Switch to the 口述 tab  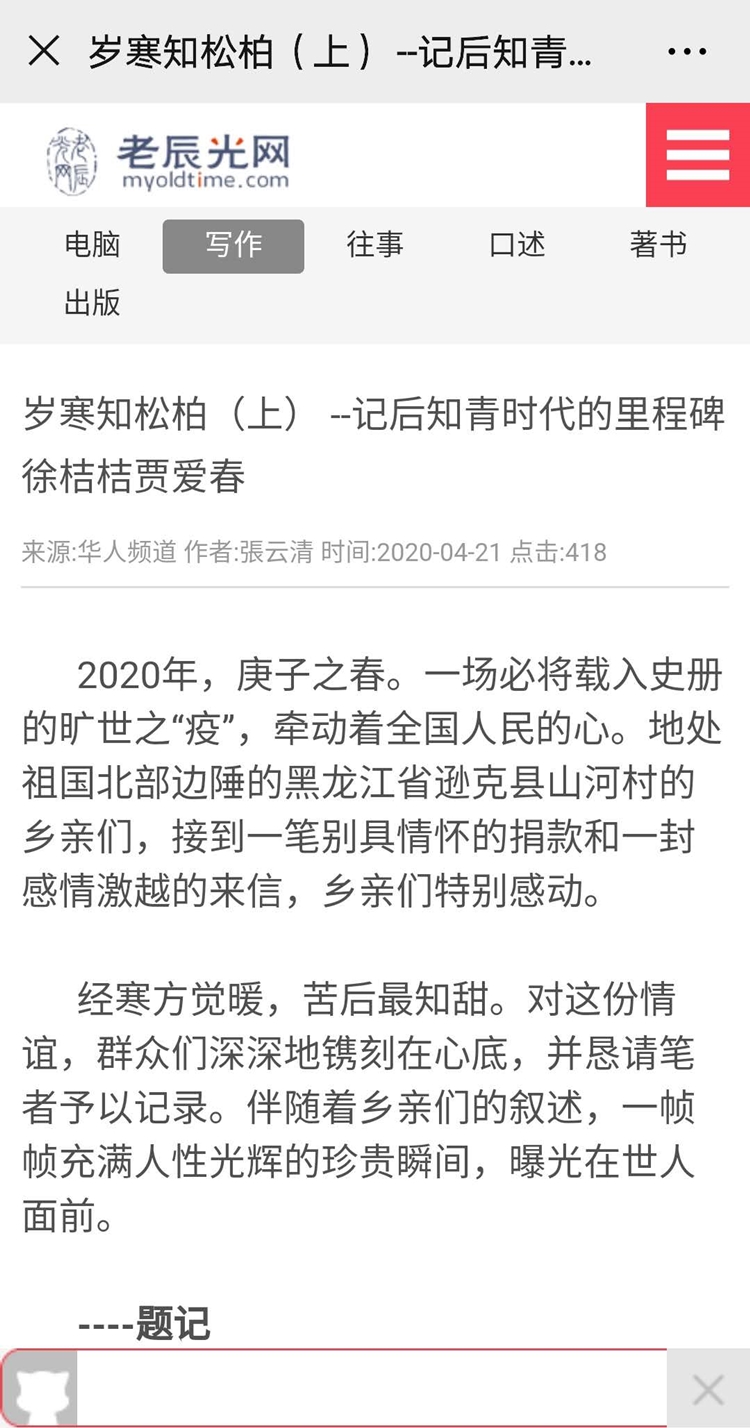(517, 245)
